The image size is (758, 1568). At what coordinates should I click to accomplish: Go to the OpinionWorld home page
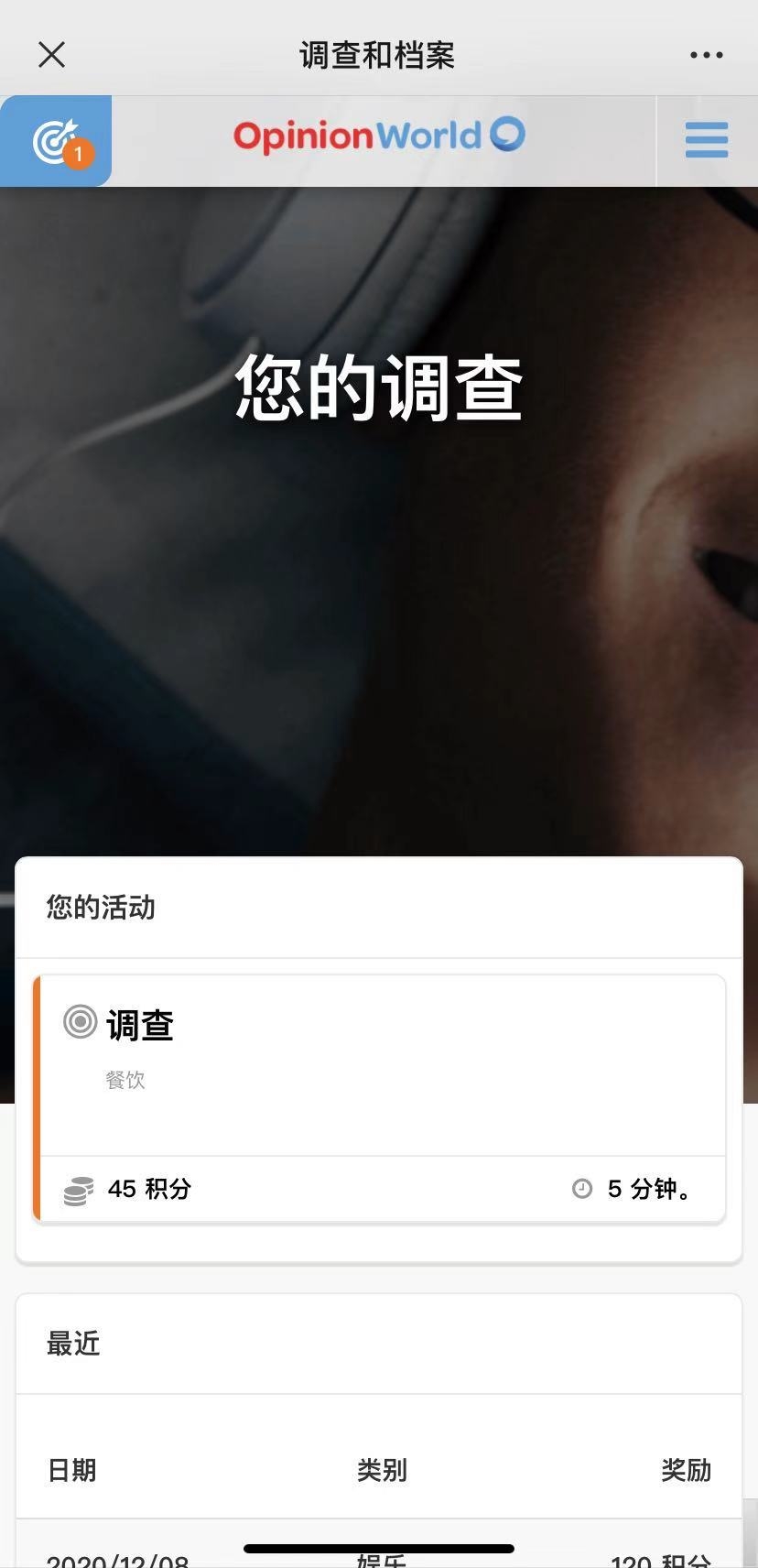[x=379, y=136]
